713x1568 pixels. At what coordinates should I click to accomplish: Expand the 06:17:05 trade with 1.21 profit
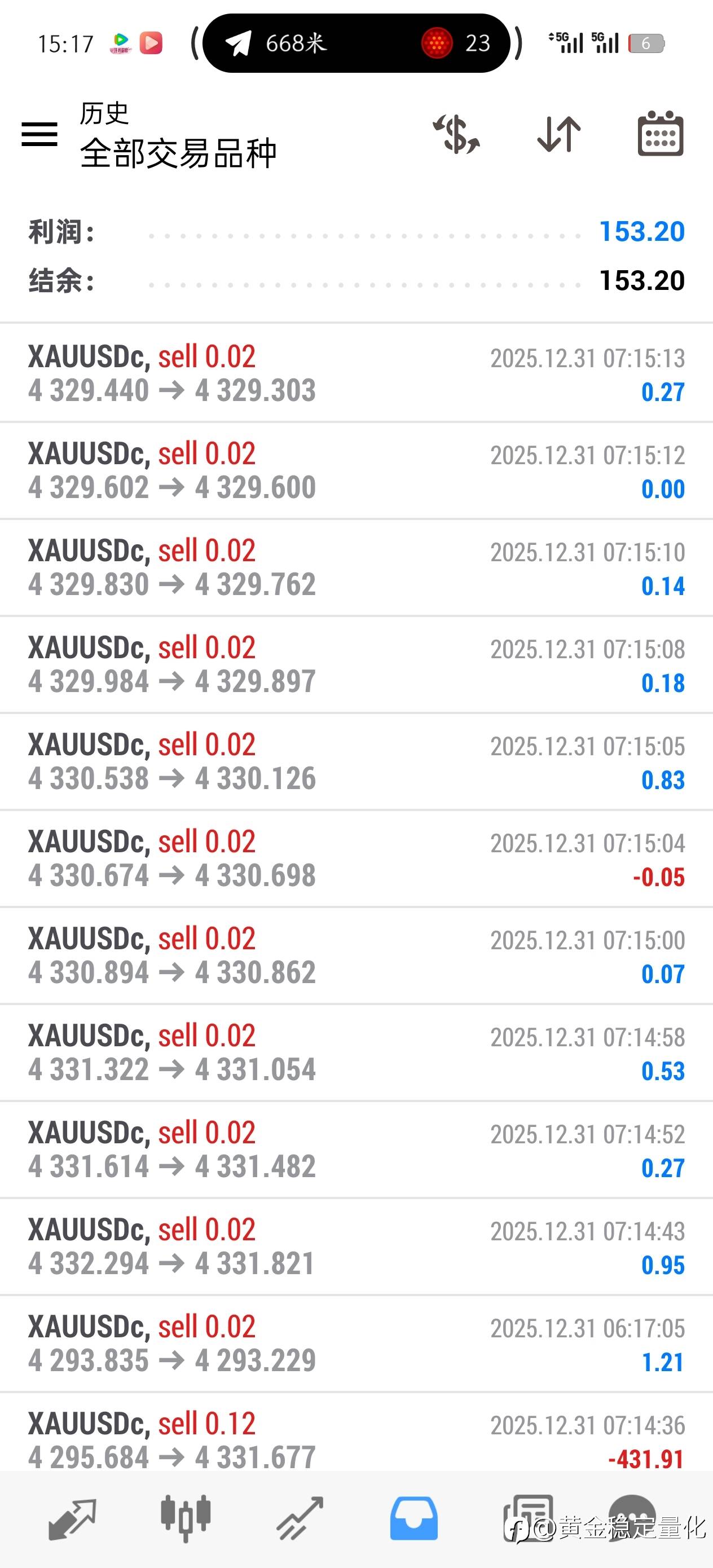pos(356,1344)
